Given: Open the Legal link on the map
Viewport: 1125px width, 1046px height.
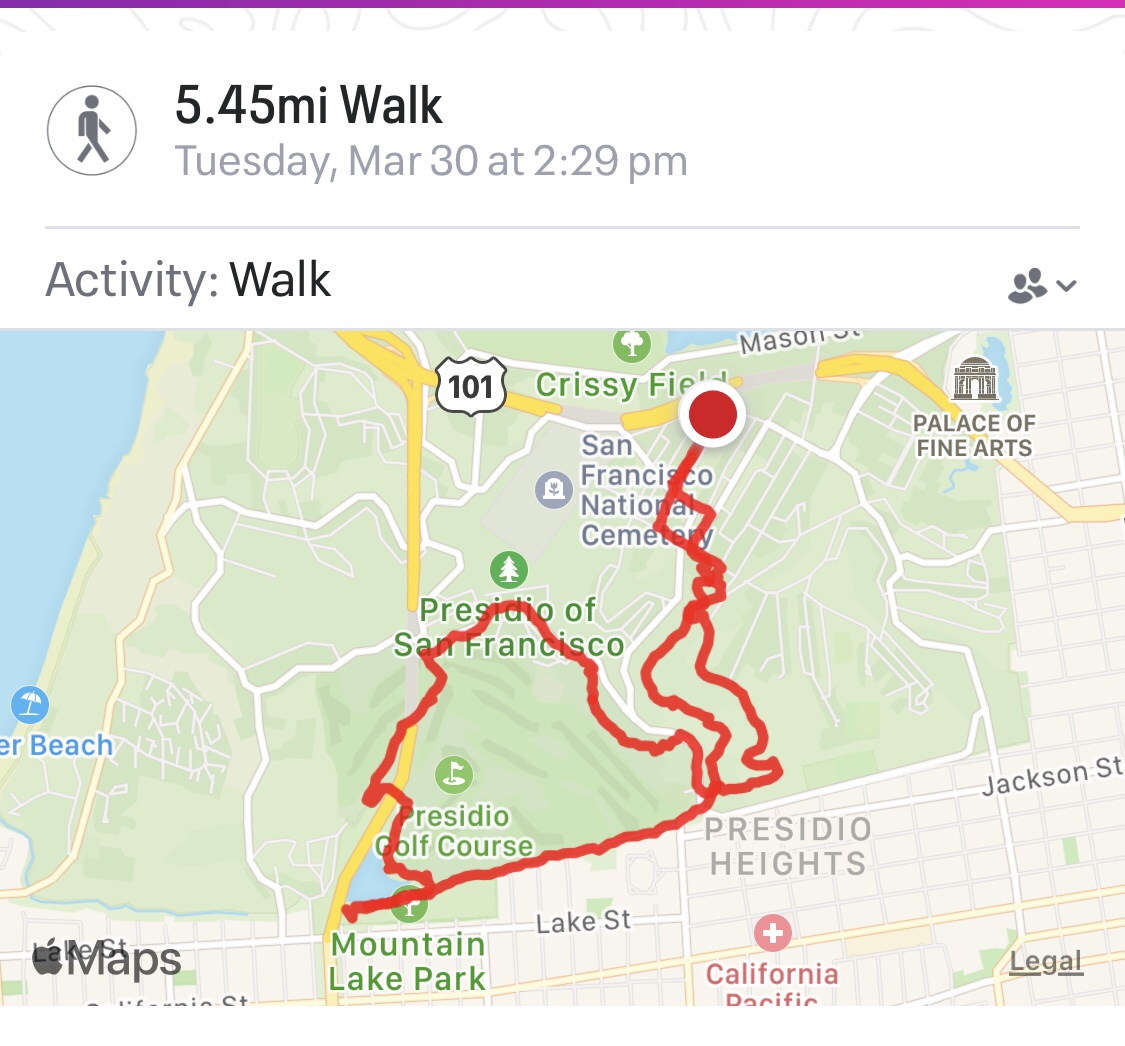Looking at the screenshot, I should [1045, 962].
